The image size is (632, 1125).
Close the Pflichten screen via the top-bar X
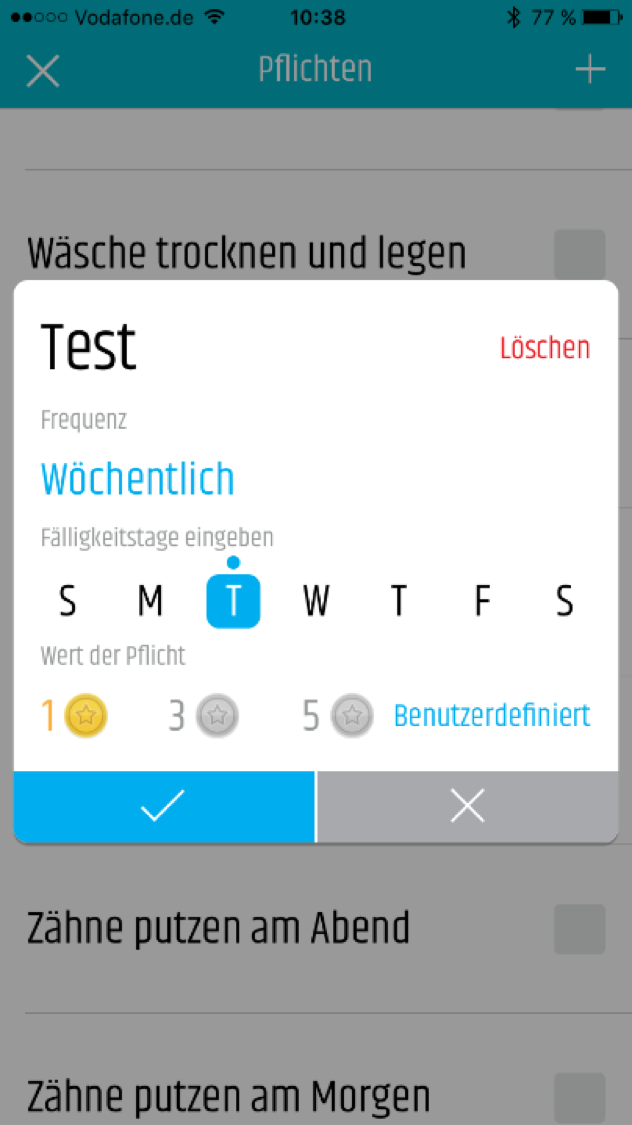[x=43, y=70]
